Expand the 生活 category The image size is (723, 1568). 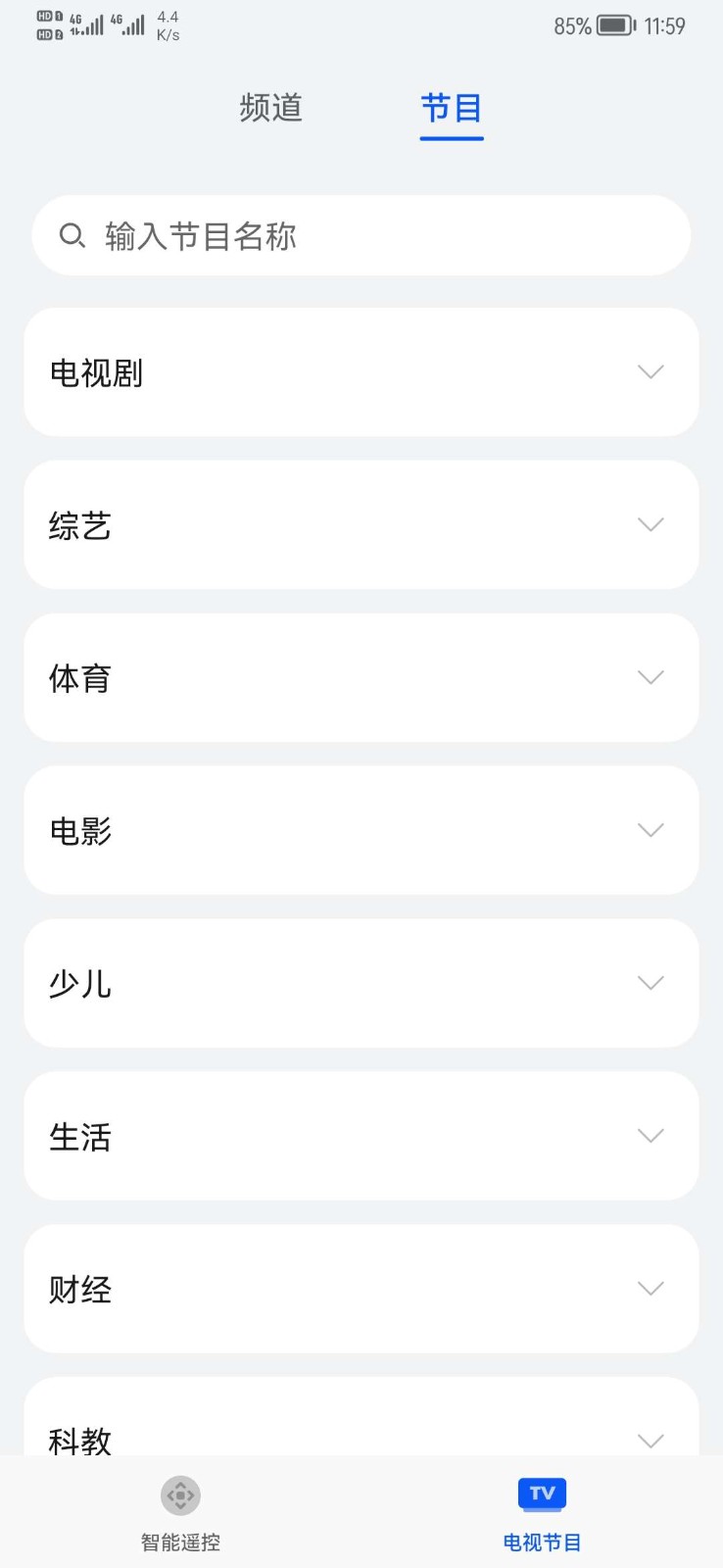361,1137
